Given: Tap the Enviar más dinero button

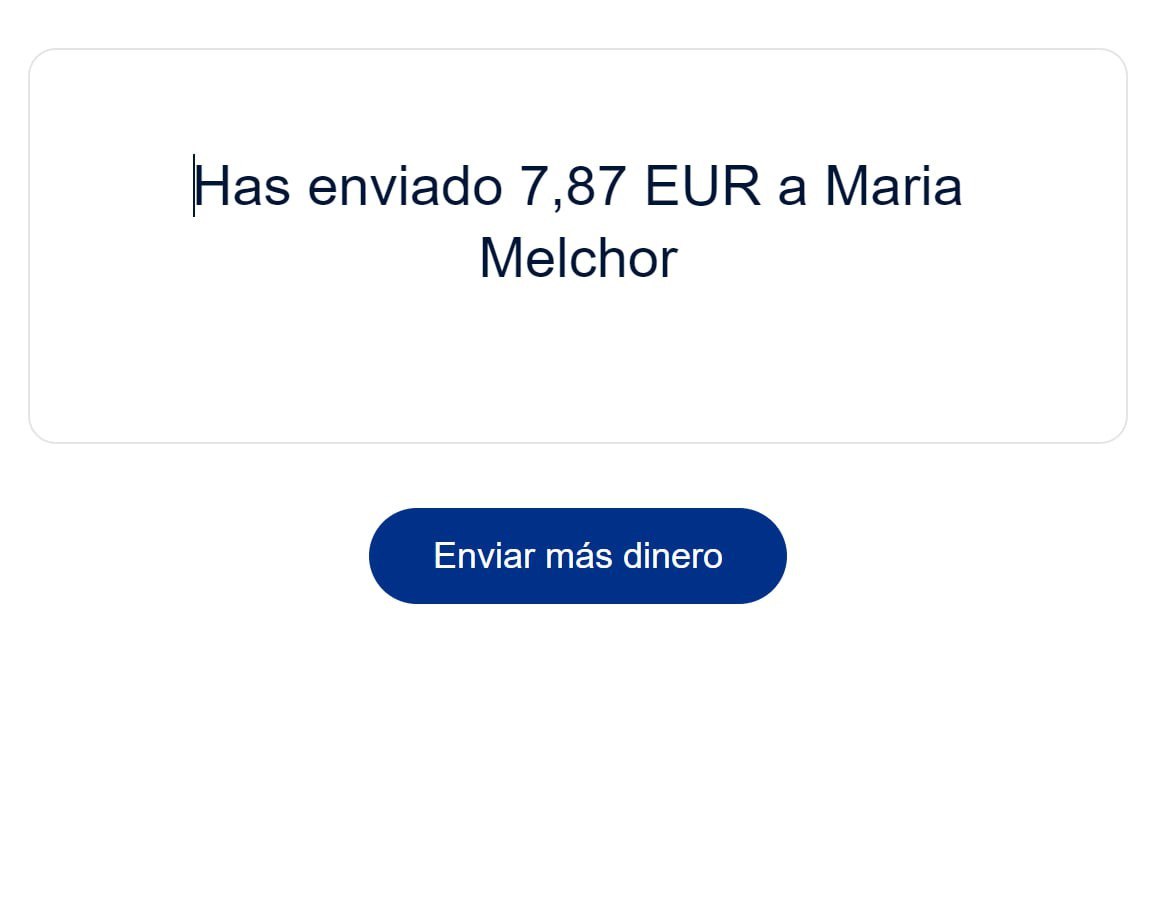Looking at the screenshot, I should [x=577, y=556].
